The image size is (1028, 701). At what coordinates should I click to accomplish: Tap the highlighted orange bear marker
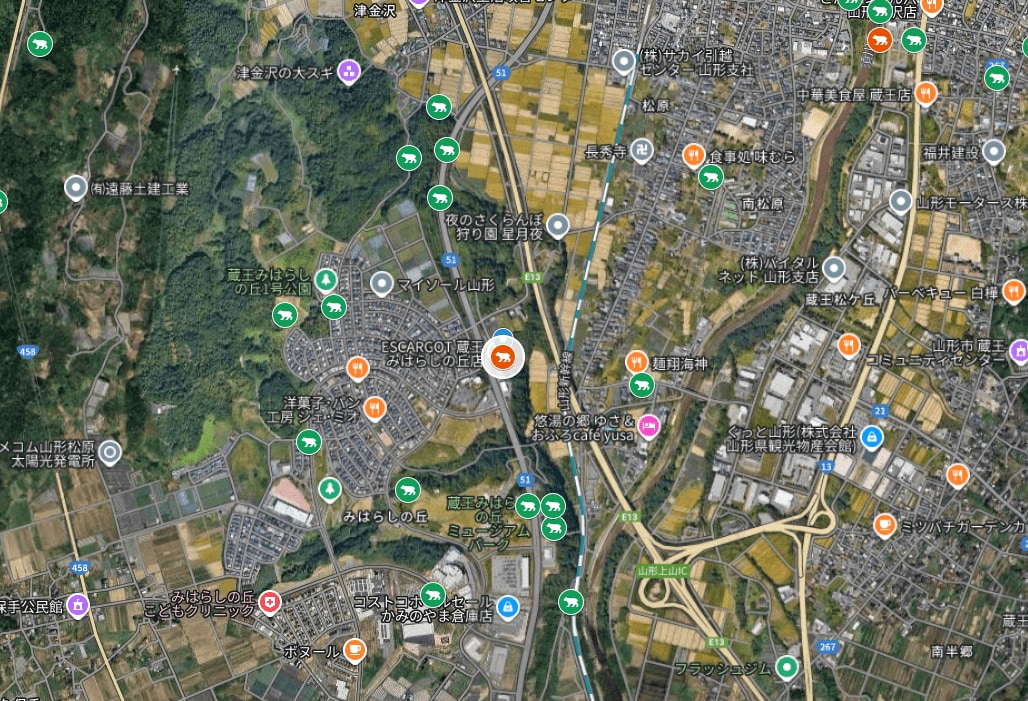pyautogui.click(x=502, y=358)
